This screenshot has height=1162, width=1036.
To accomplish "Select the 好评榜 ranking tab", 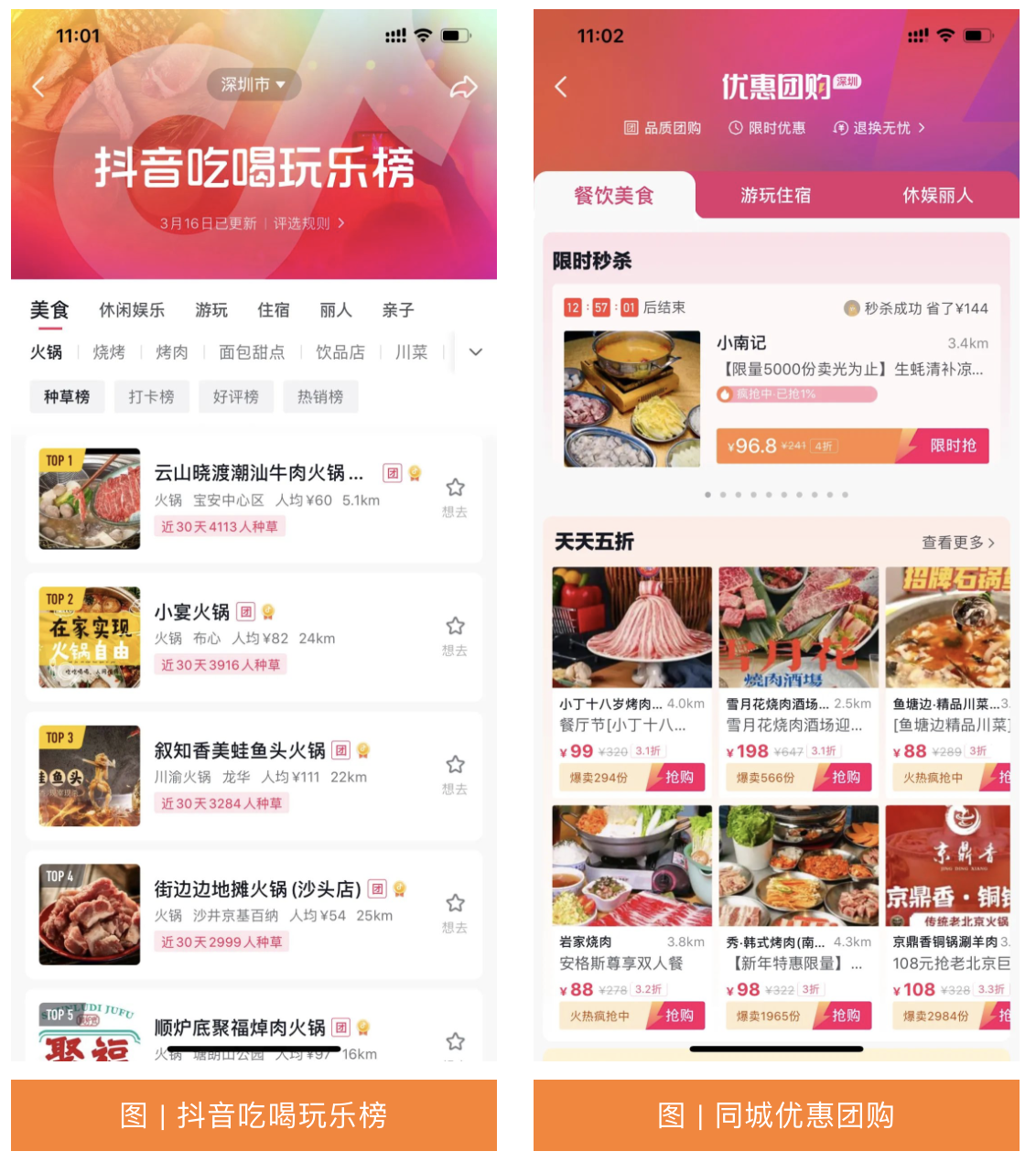I will [x=235, y=396].
